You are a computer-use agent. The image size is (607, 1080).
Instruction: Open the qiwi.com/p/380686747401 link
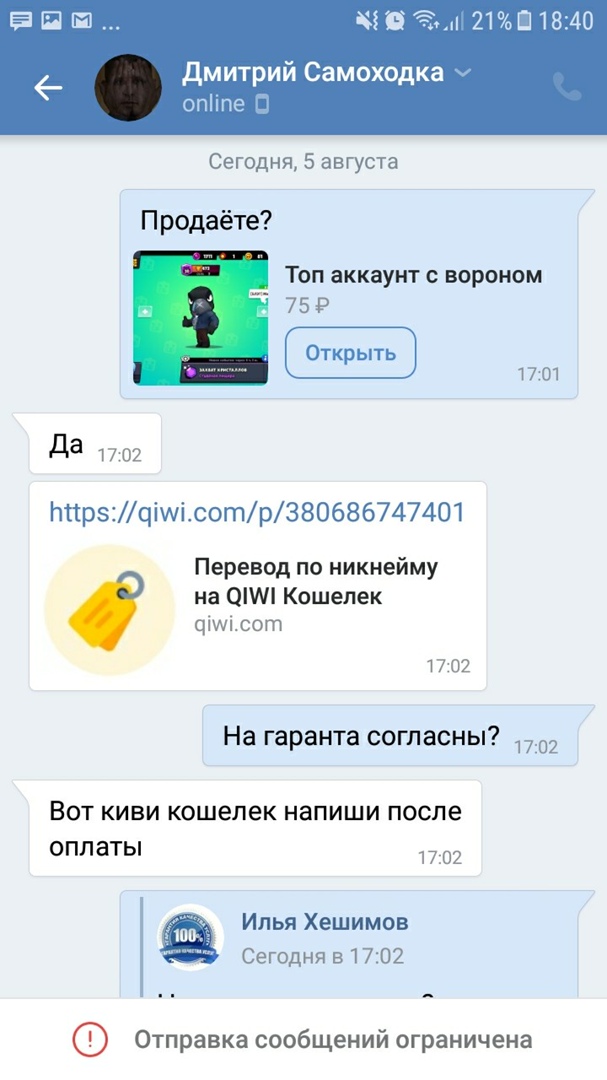coord(257,513)
